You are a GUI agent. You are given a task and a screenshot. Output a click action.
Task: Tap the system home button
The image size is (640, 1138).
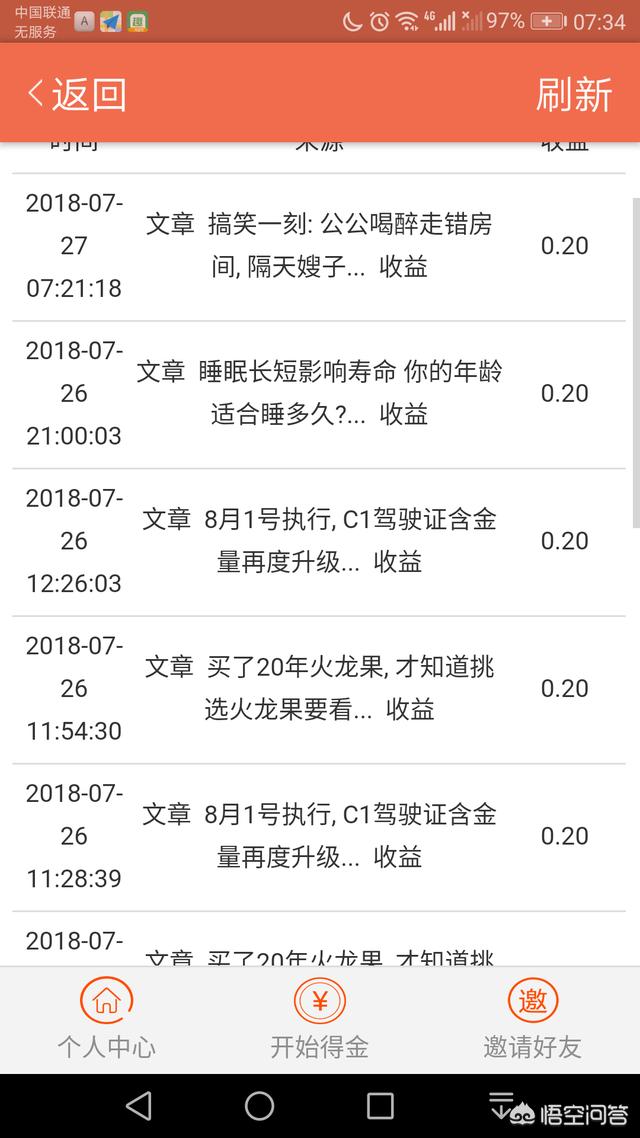point(260,1105)
